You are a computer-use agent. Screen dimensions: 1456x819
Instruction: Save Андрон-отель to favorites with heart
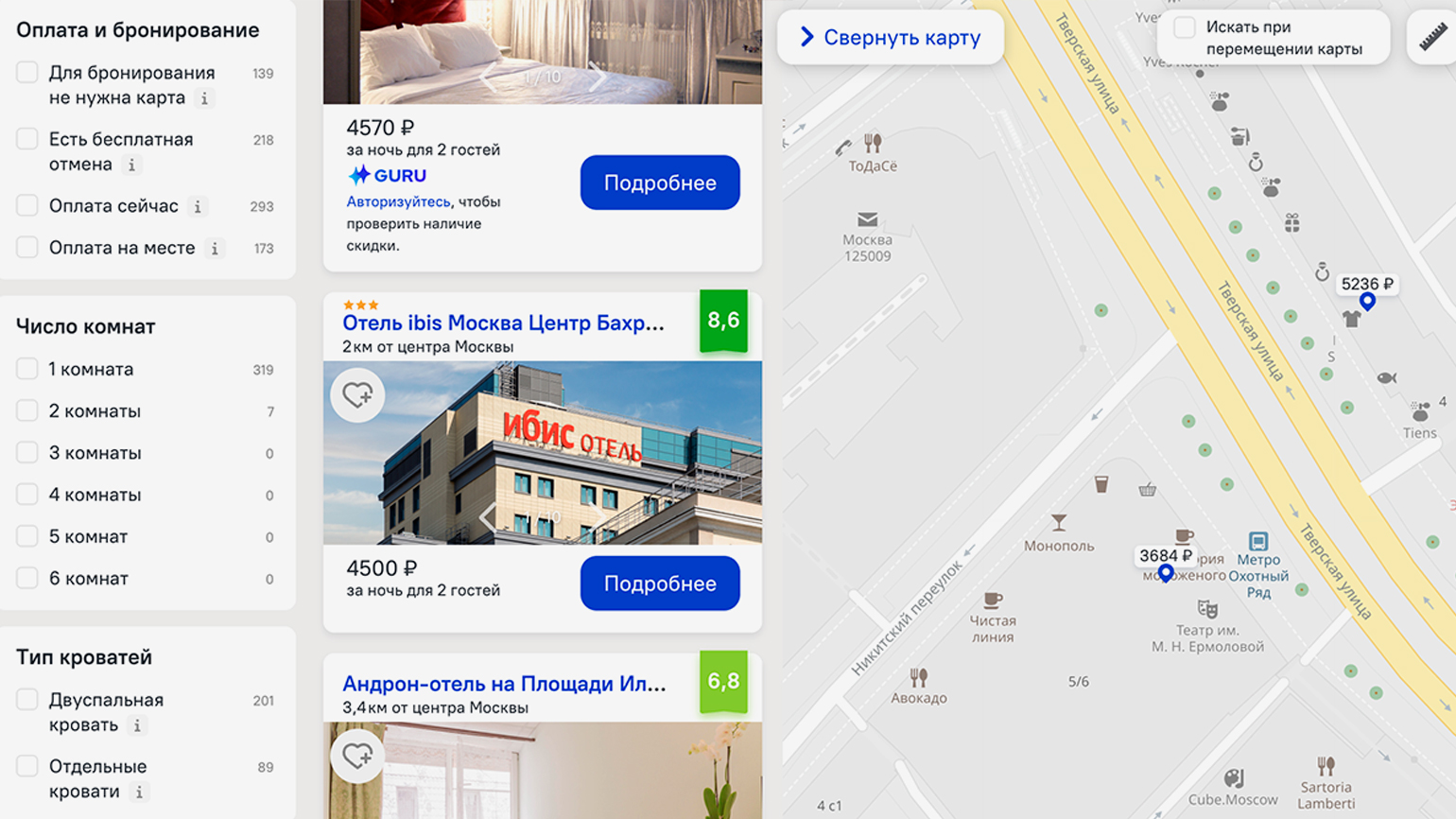point(357,756)
